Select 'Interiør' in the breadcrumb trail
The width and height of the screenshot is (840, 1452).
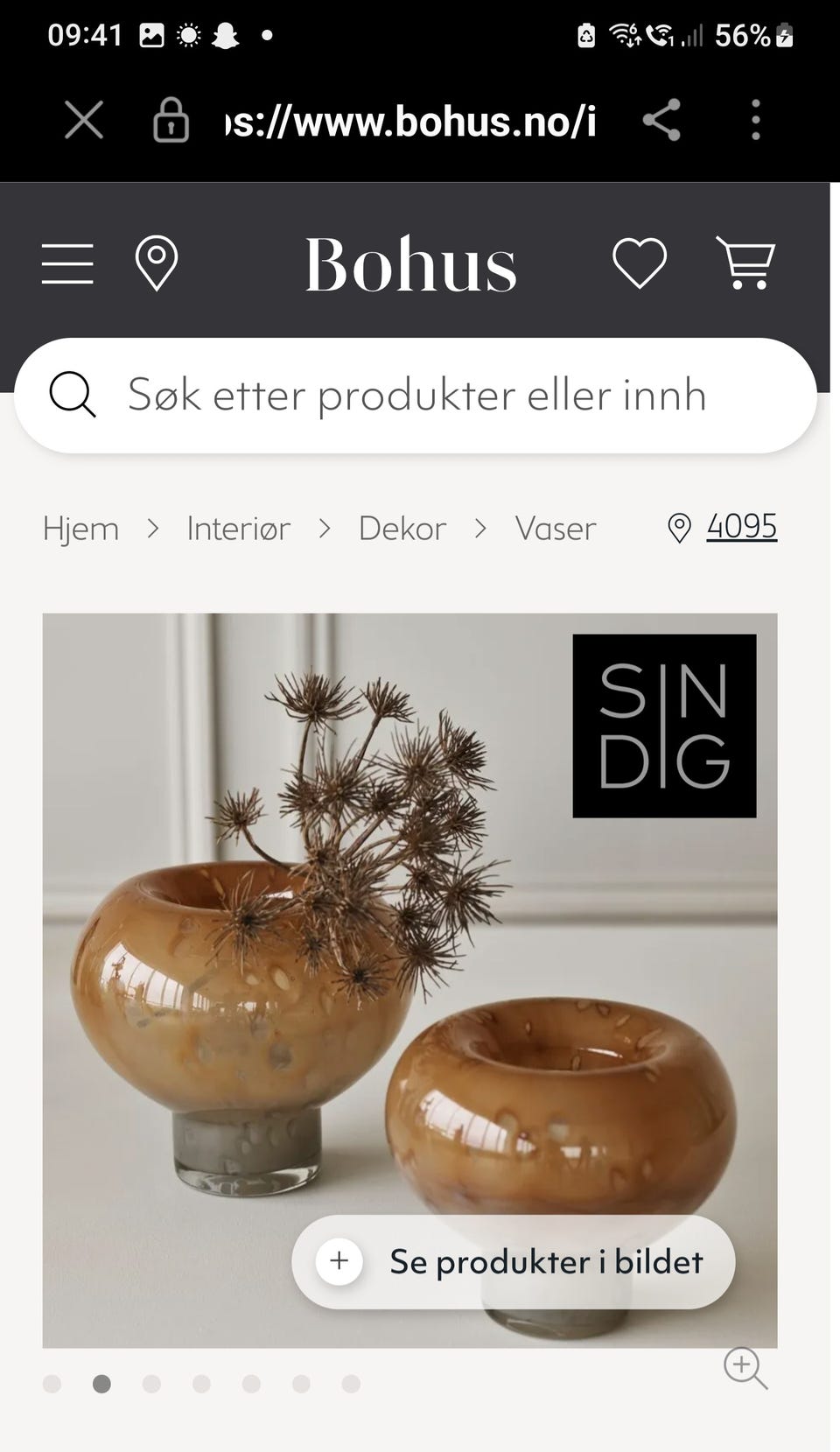point(237,529)
